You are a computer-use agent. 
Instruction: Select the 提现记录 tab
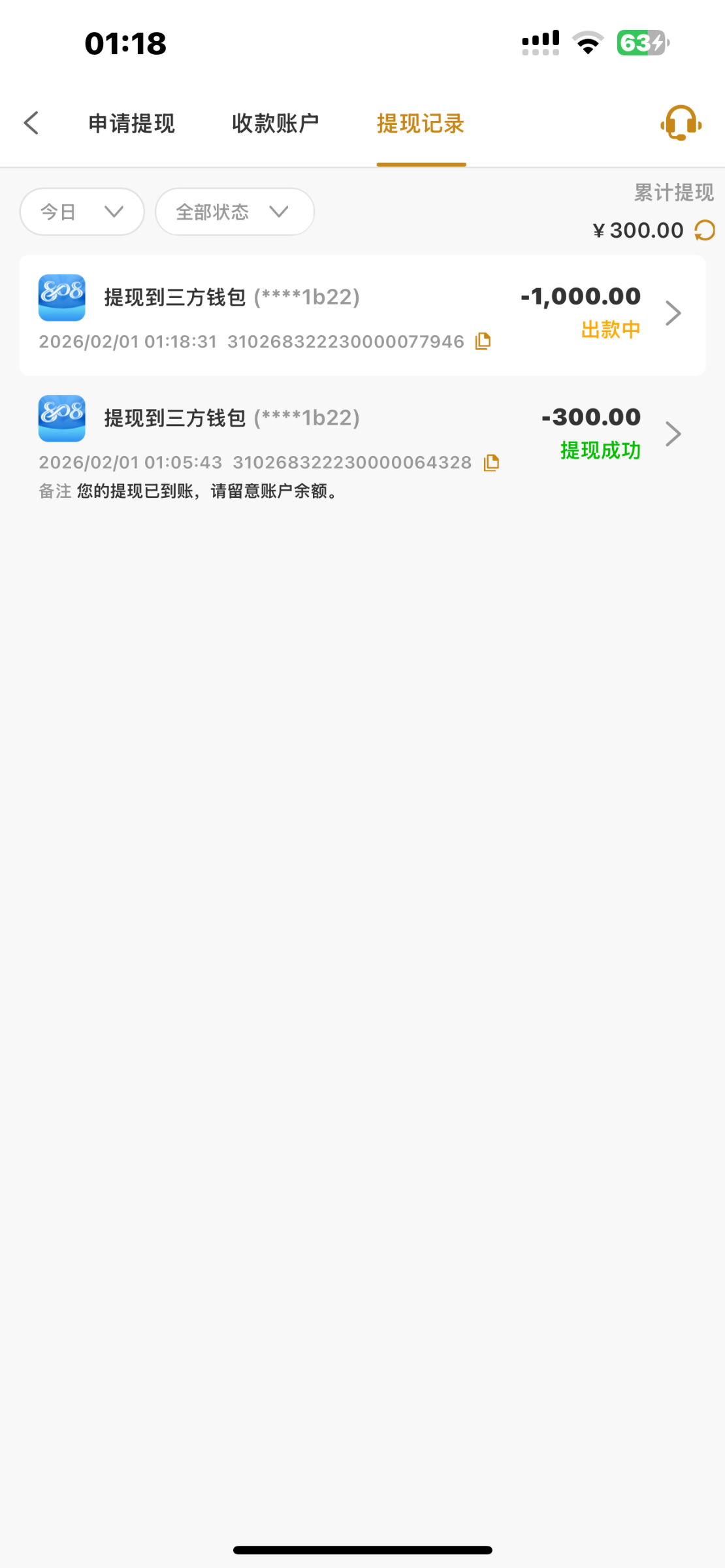tap(421, 123)
